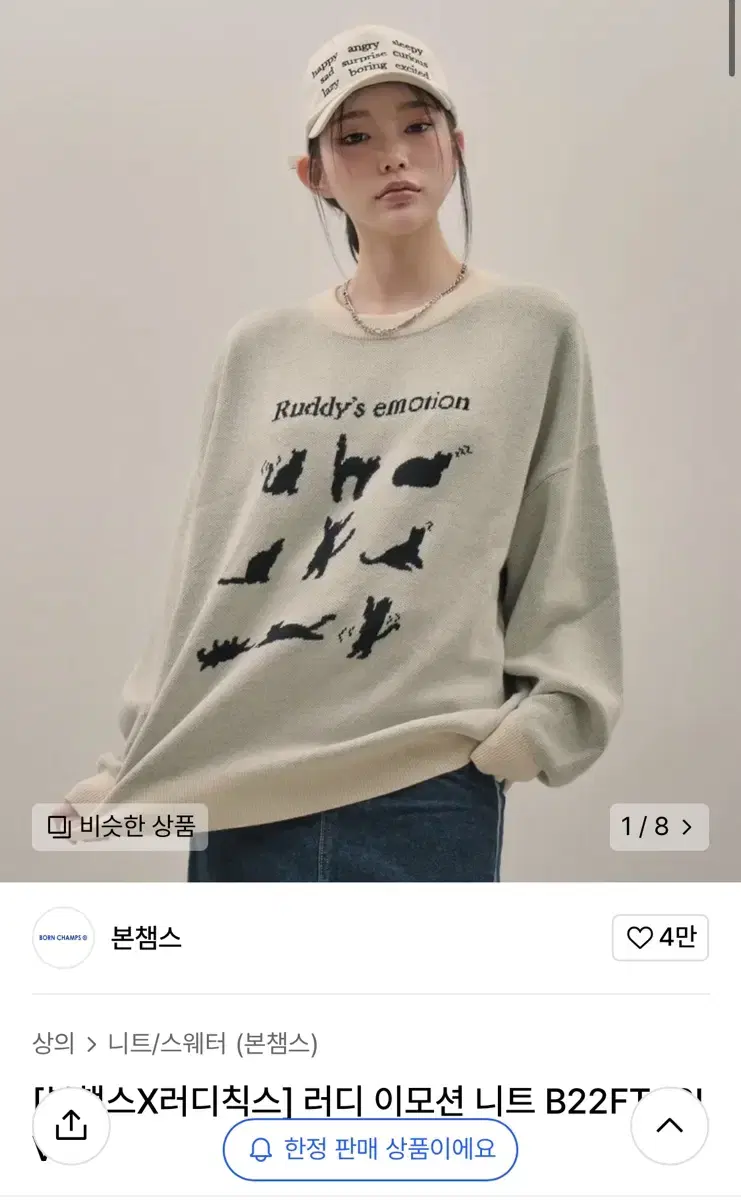
Task: Open the 본챔스 seller page
Action: point(143,938)
